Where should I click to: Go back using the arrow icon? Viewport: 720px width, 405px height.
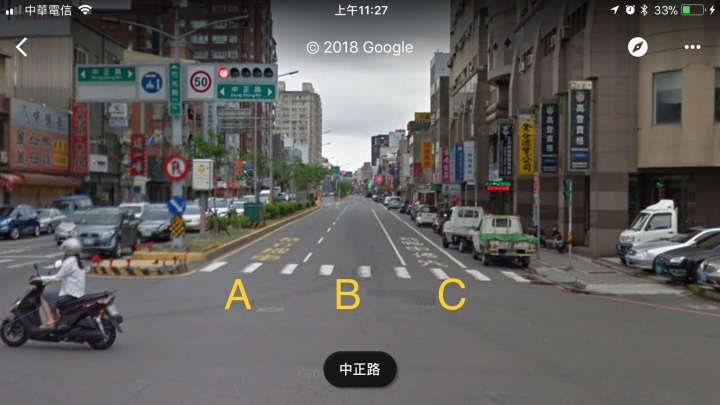(x=21, y=47)
